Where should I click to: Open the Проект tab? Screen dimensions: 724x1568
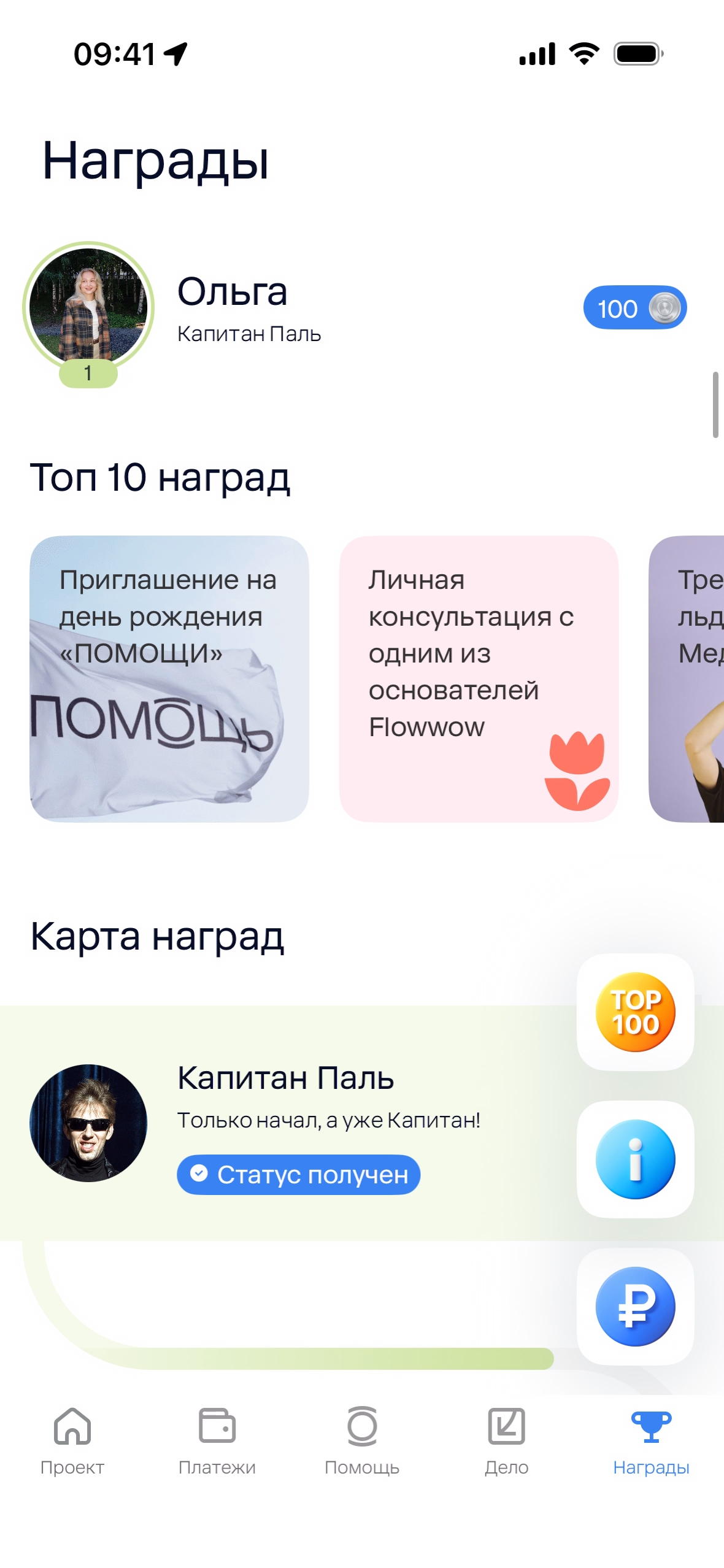point(72,1439)
